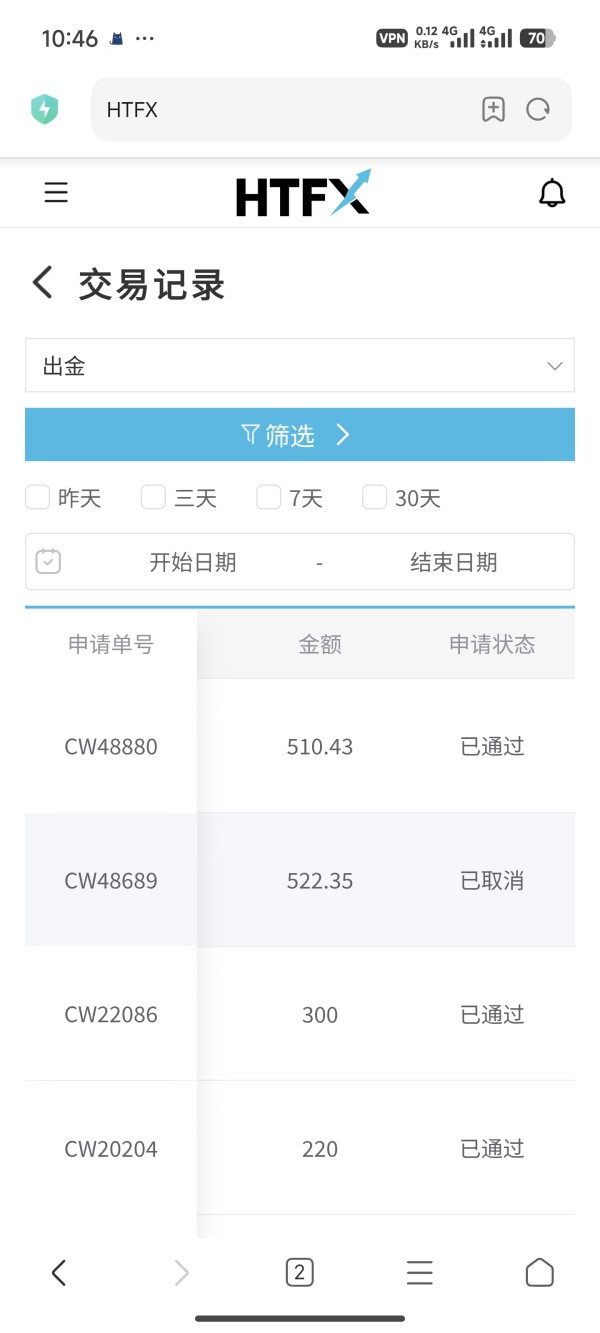
Task: Open the browser menu
Action: [x=420, y=1272]
